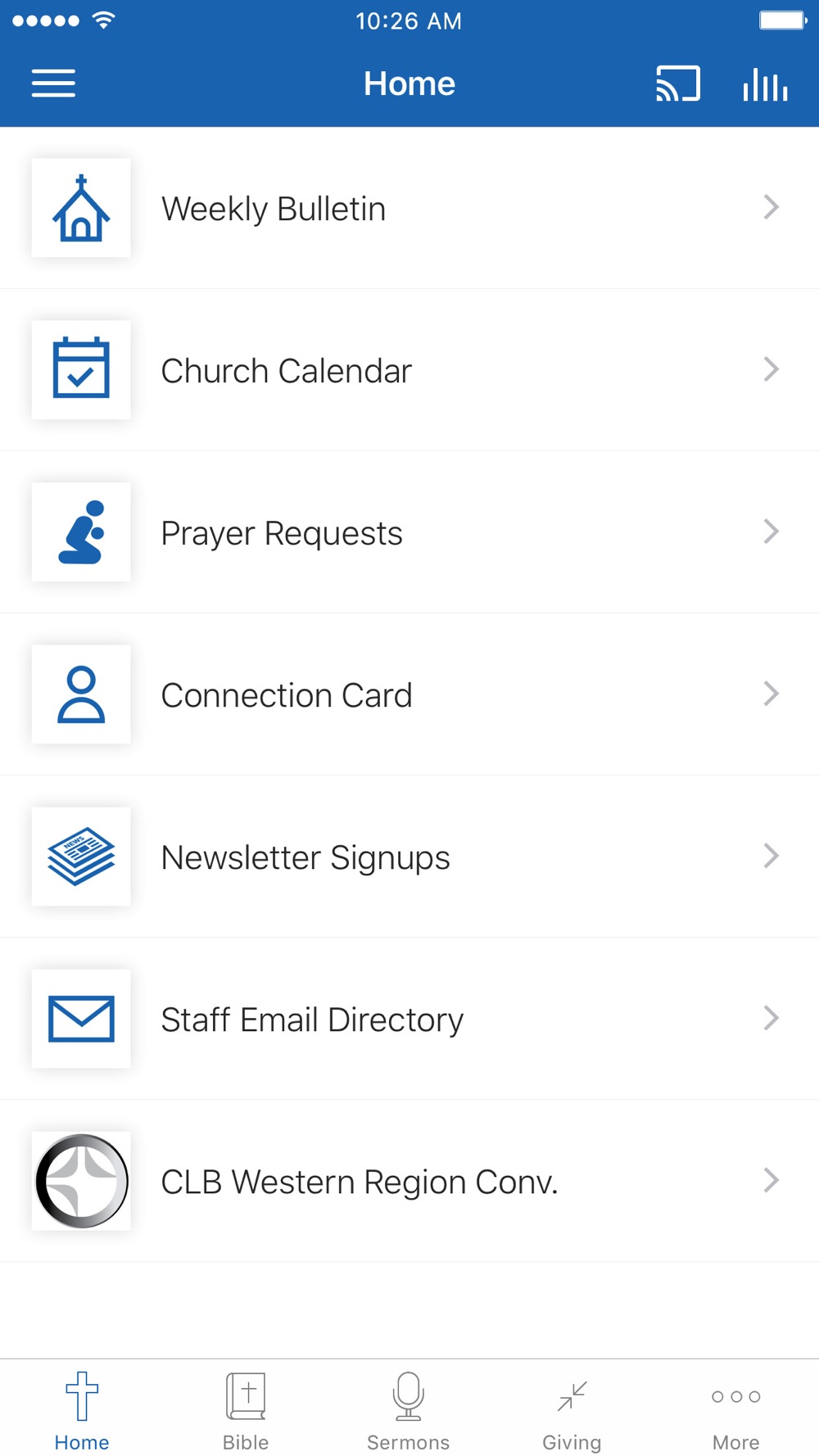Select the Connection Card row

[409, 694]
